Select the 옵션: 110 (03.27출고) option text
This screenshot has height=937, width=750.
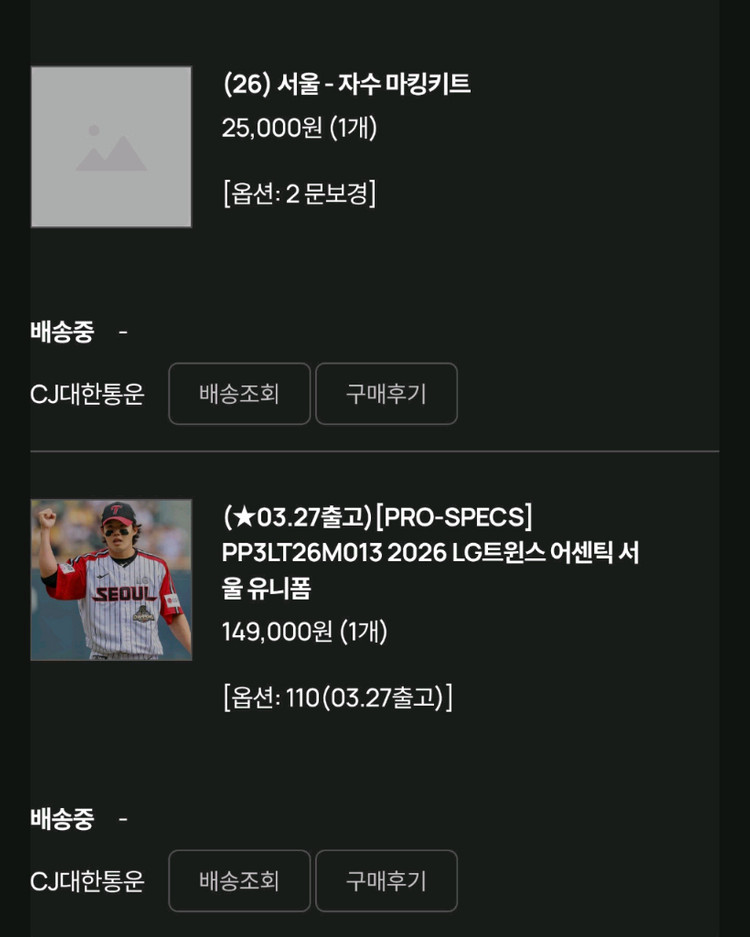click(336, 697)
